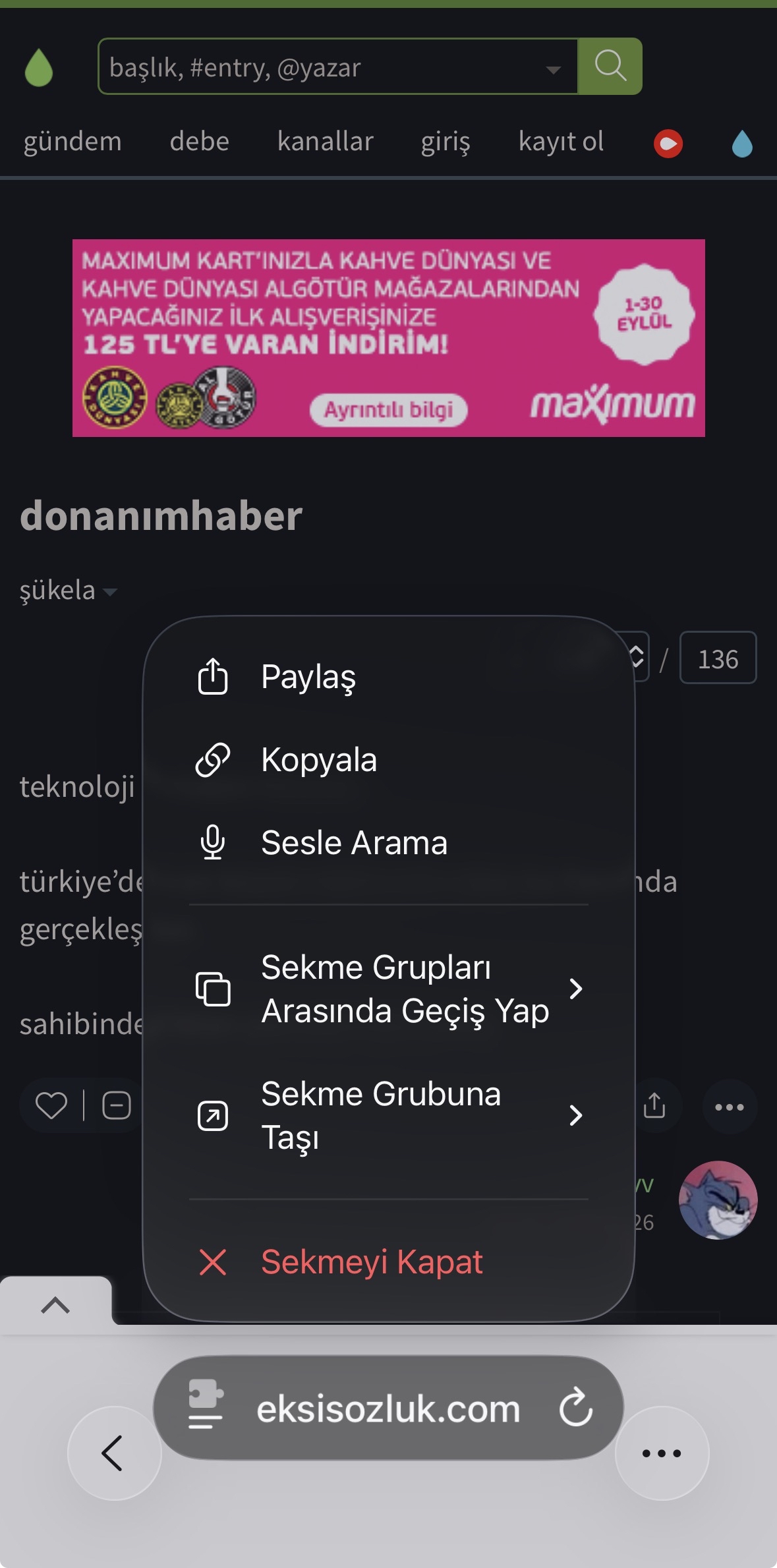777x1568 pixels.
Task: Open the browser's three-dot more menu
Action: coord(661,1453)
